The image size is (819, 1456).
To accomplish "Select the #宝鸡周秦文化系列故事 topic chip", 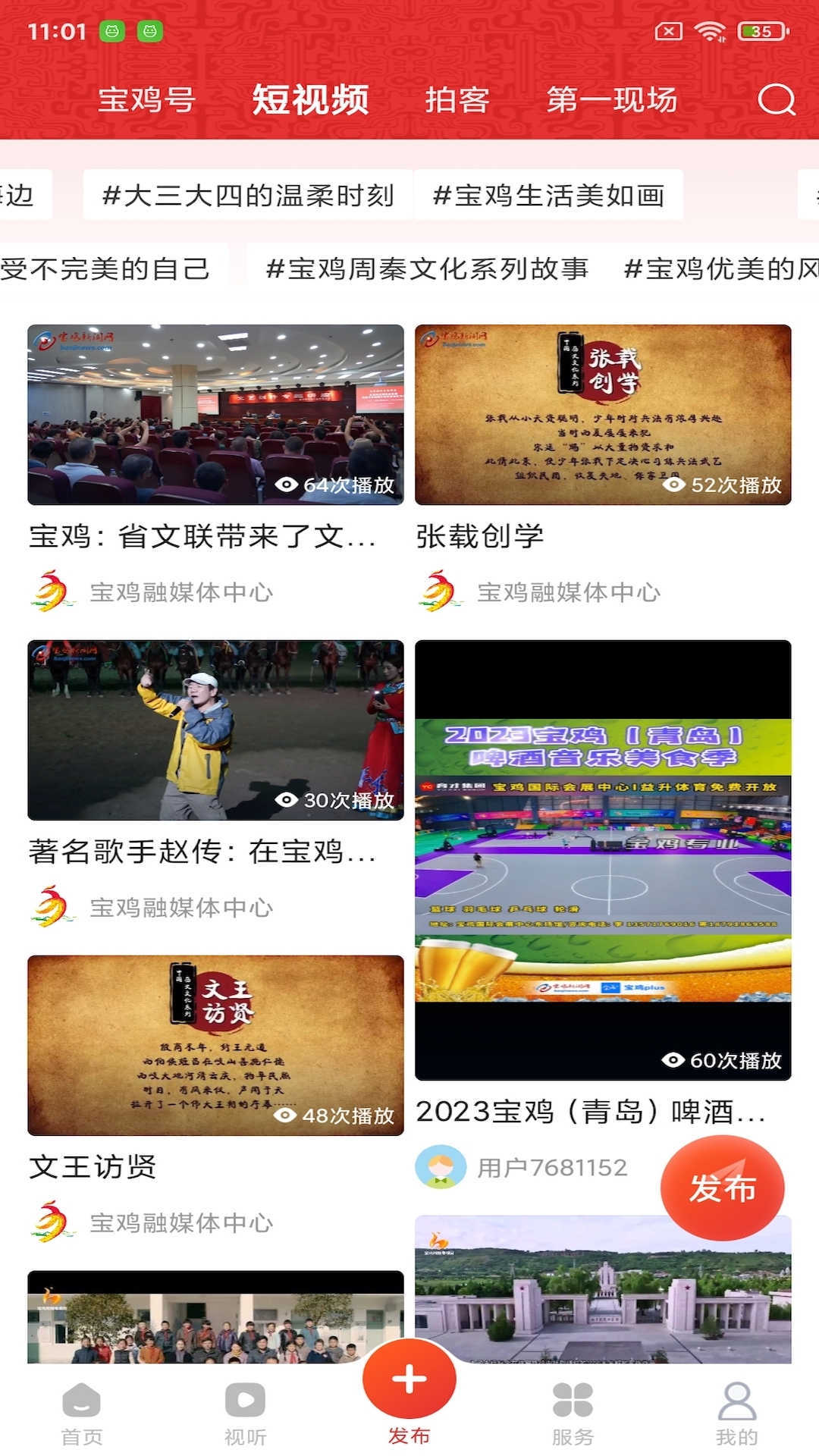I will pyautogui.click(x=427, y=268).
